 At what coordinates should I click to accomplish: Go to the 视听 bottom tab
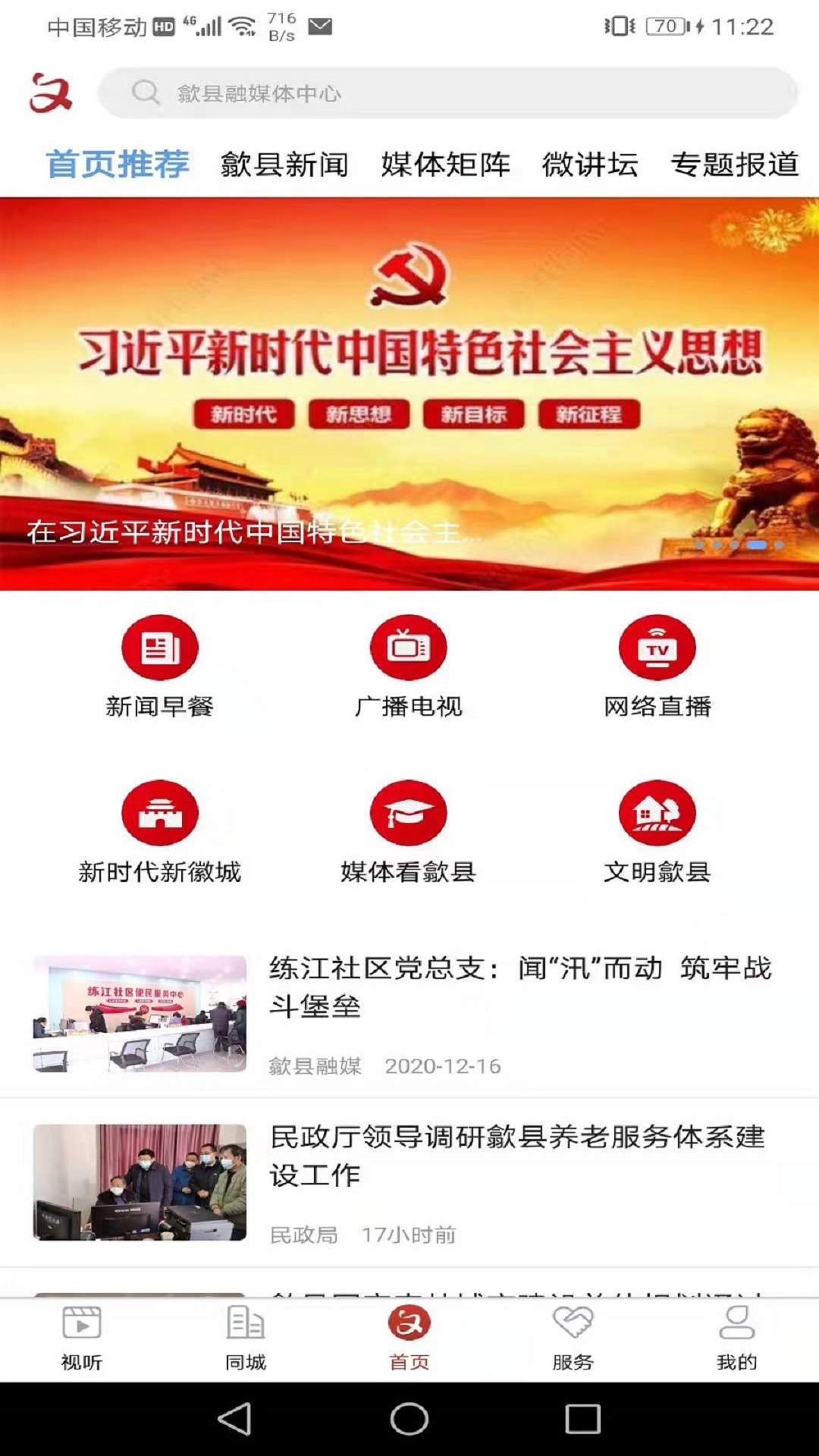coord(82,1339)
